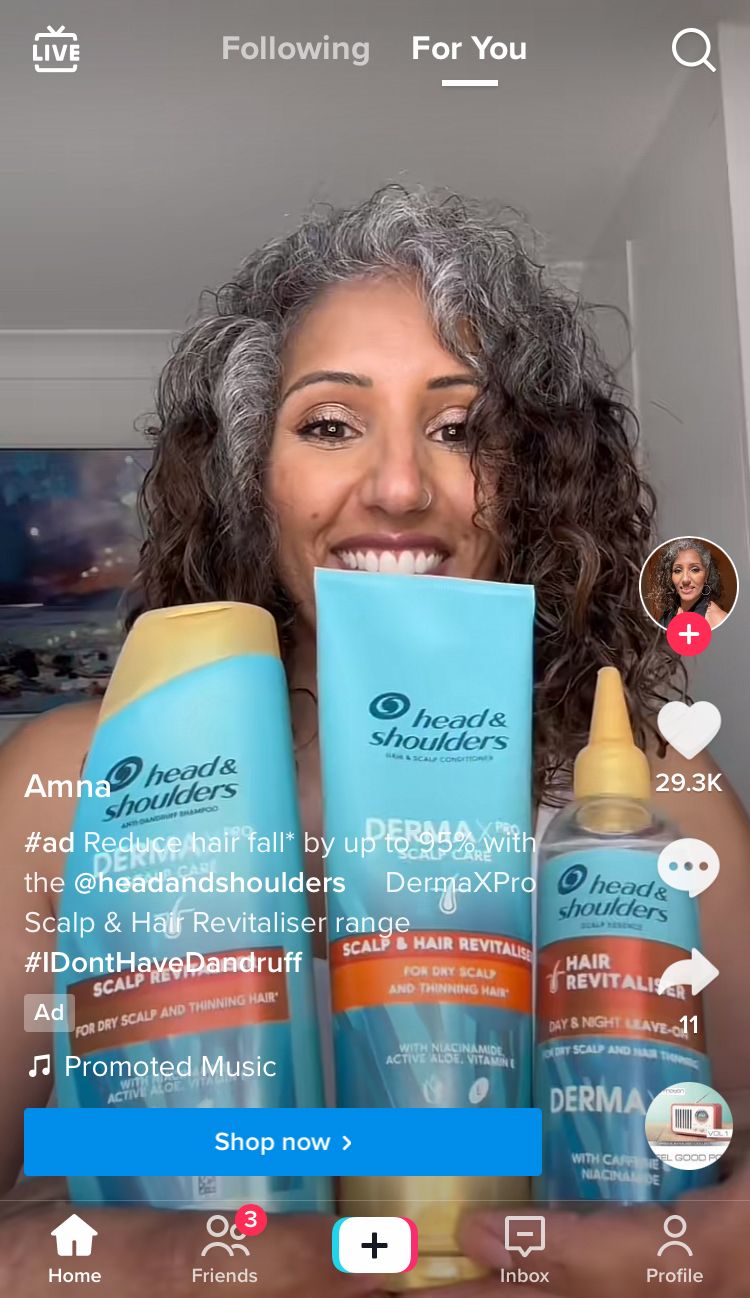Open the comments bubble

pyautogui.click(x=688, y=866)
